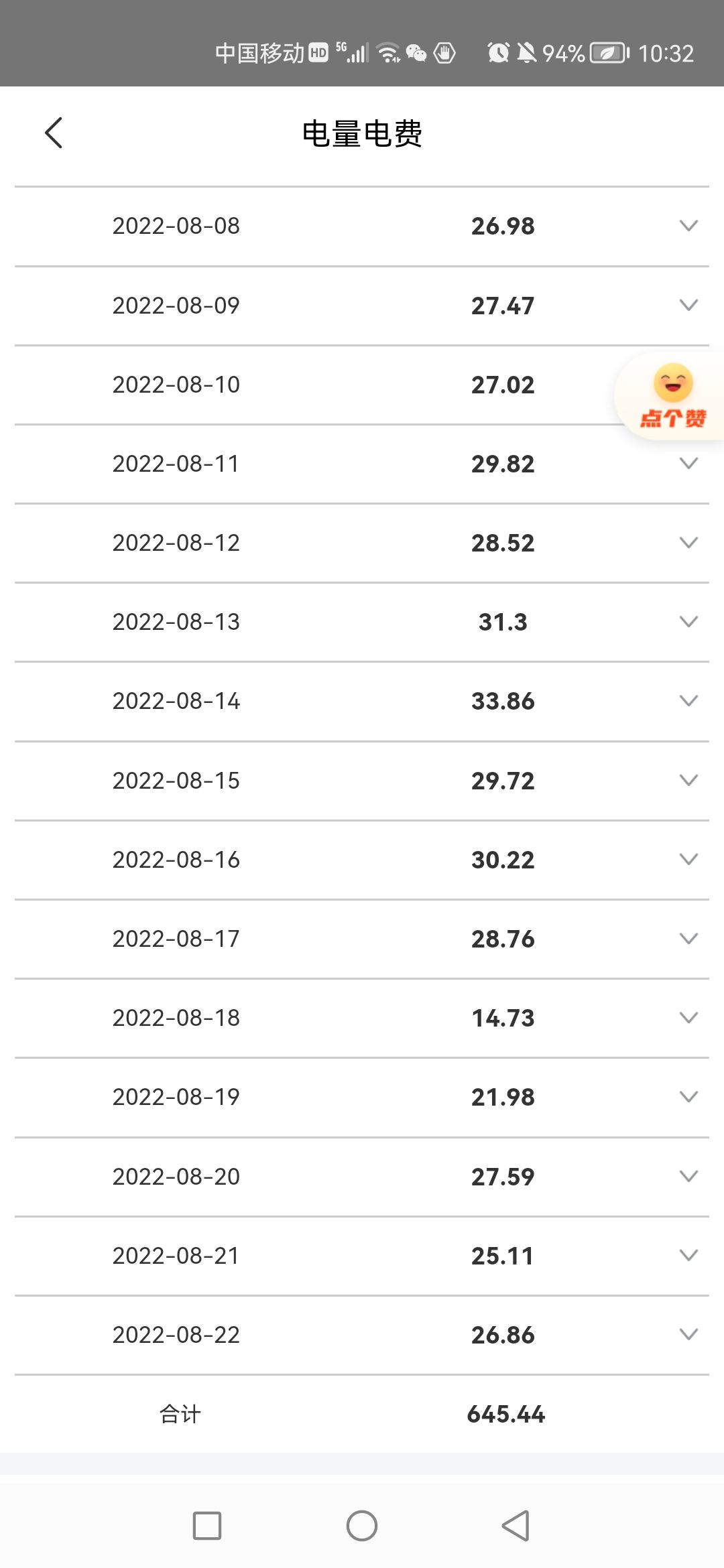Expand details for 2022-08-09
This screenshot has width=724, height=1568.
(x=688, y=305)
